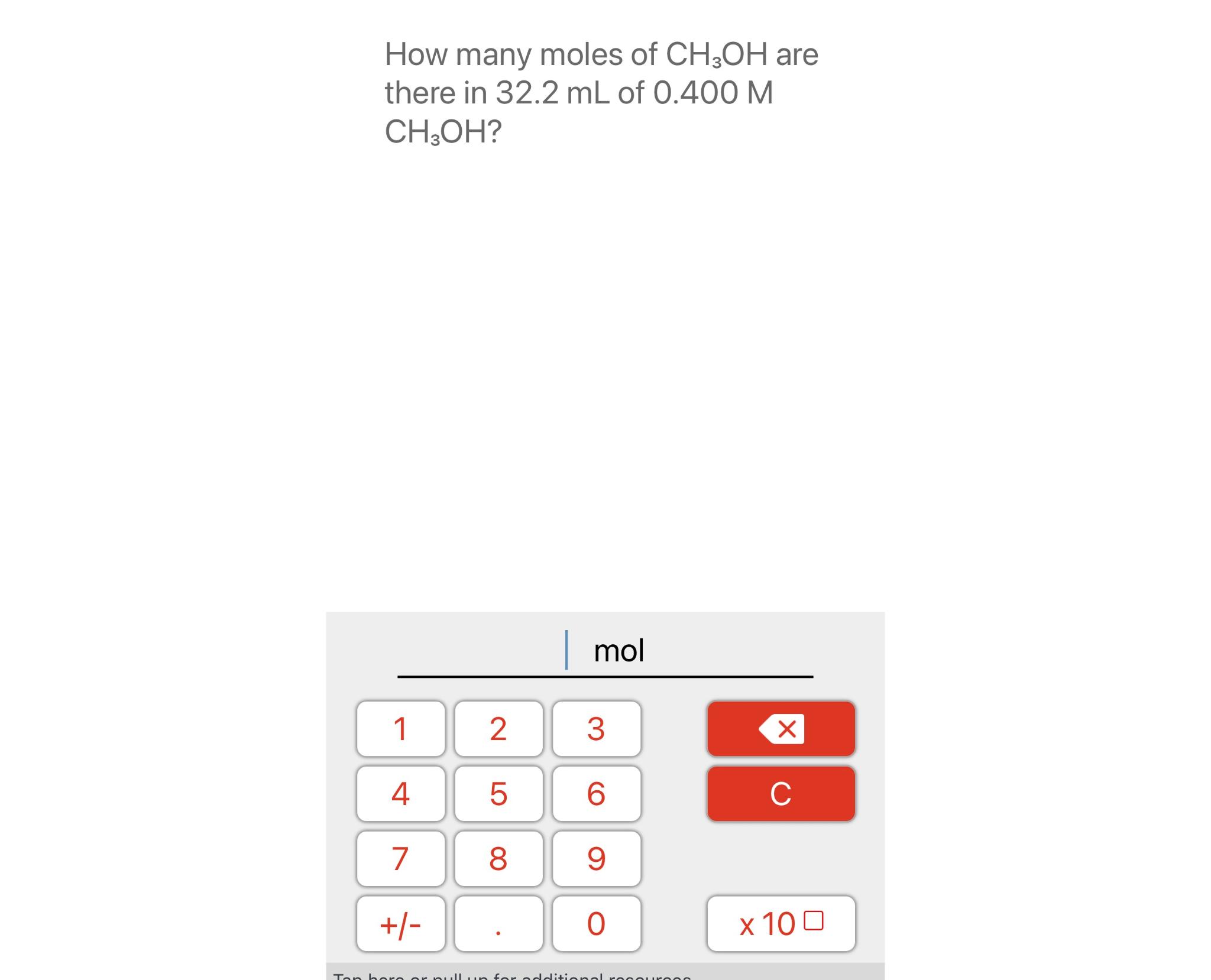Open the additional resources panel

point(604,973)
